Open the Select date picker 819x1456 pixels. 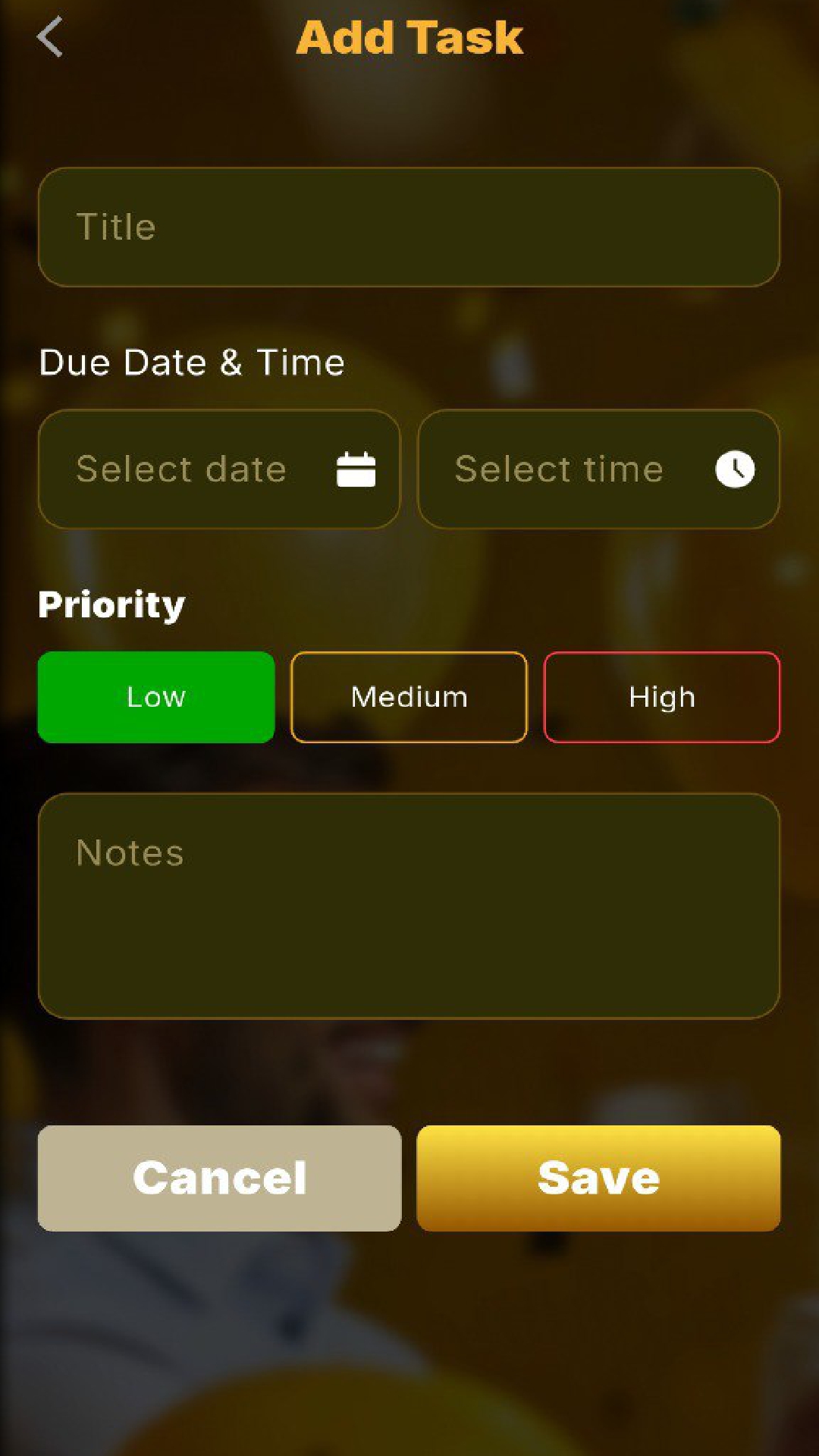point(219,469)
